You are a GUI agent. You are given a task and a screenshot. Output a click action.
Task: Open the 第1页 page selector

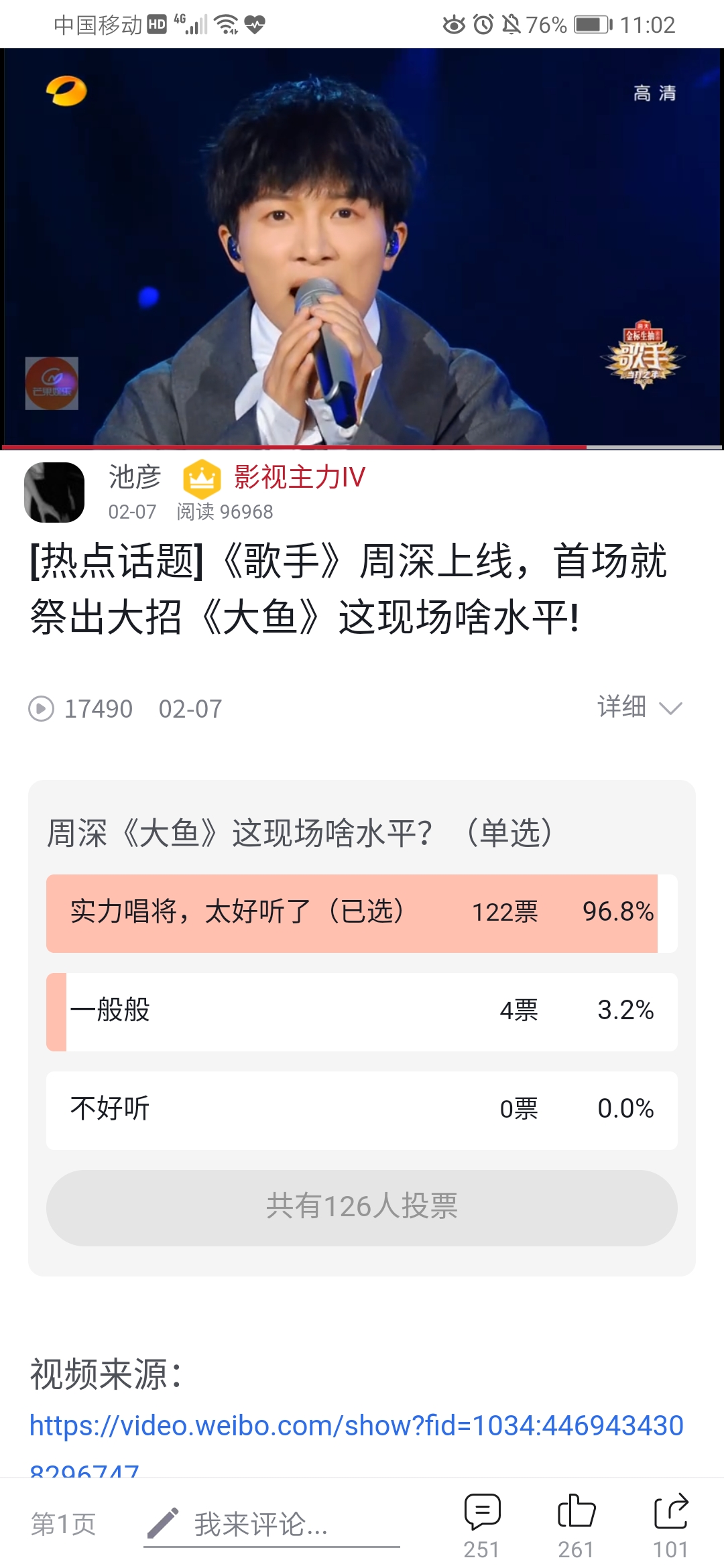pos(64,1524)
